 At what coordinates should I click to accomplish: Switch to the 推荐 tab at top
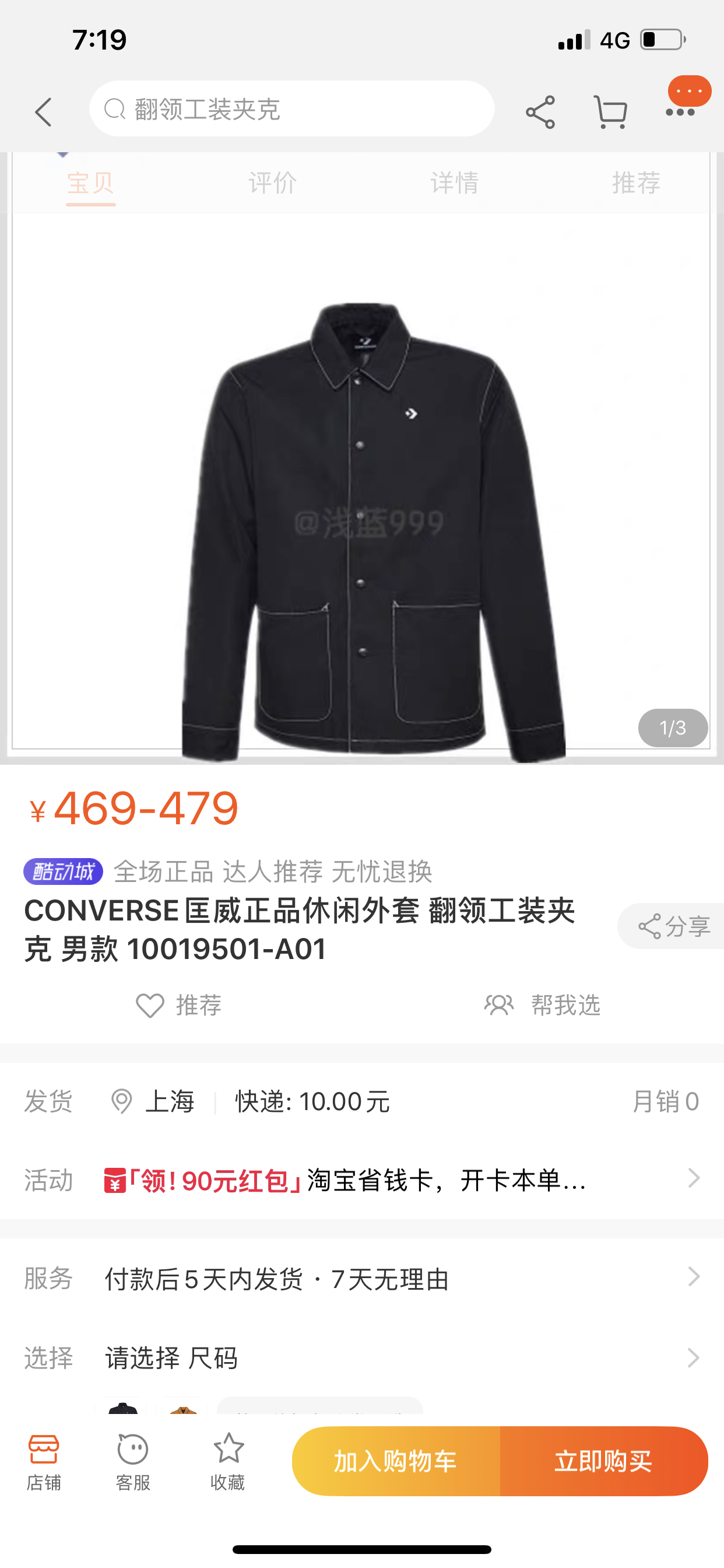coord(636,183)
